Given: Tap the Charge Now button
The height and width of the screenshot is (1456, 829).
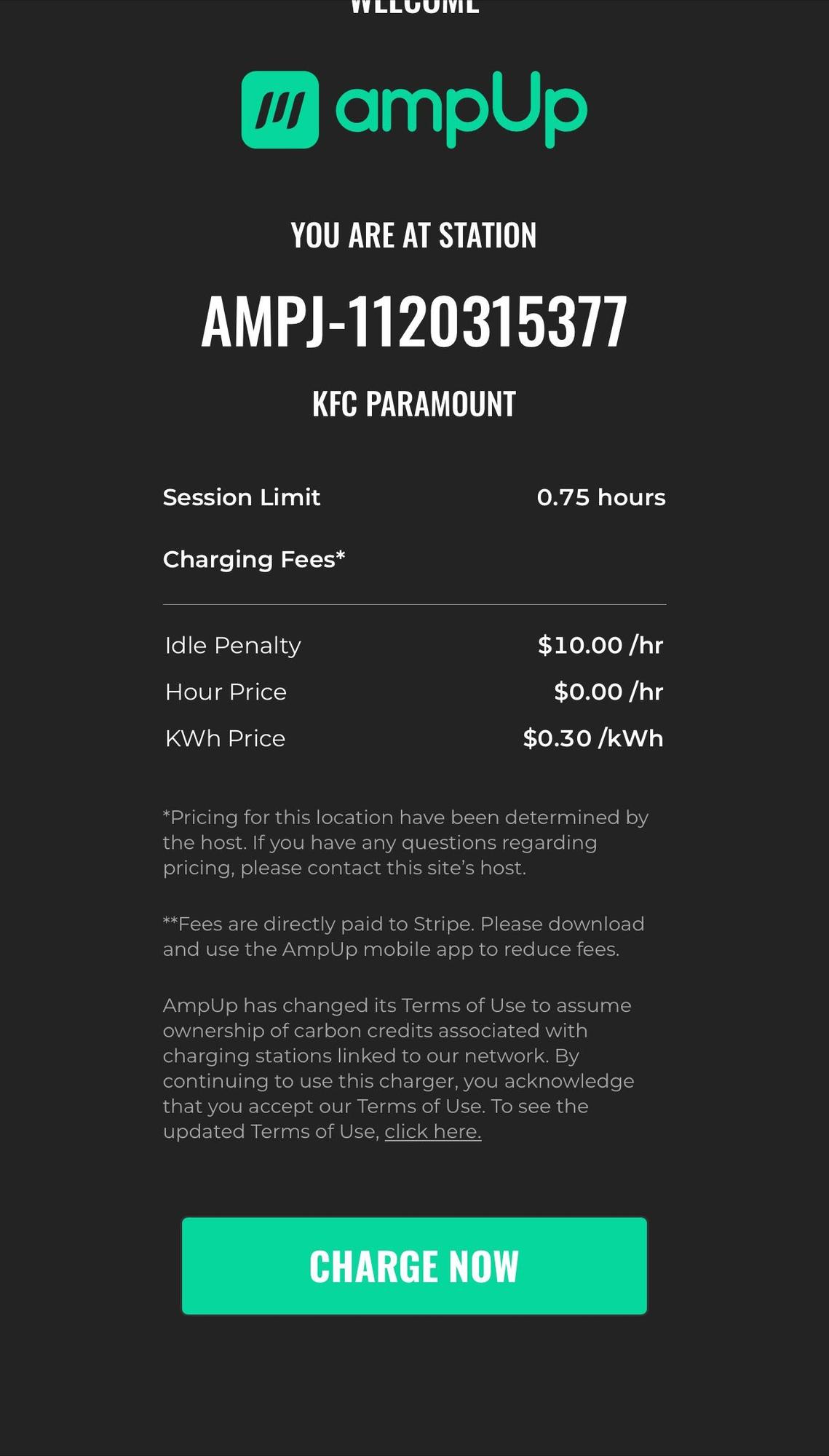Looking at the screenshot, I should (x=414, y=1266).
